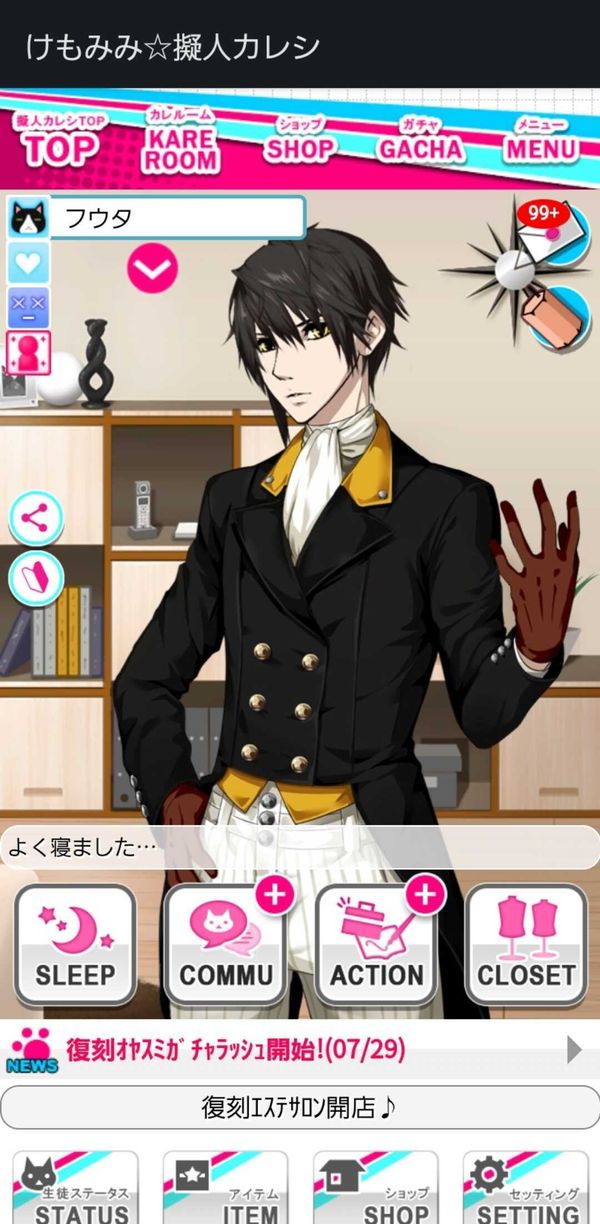Open the KARE ROOM tab

[x=181, y=140]
